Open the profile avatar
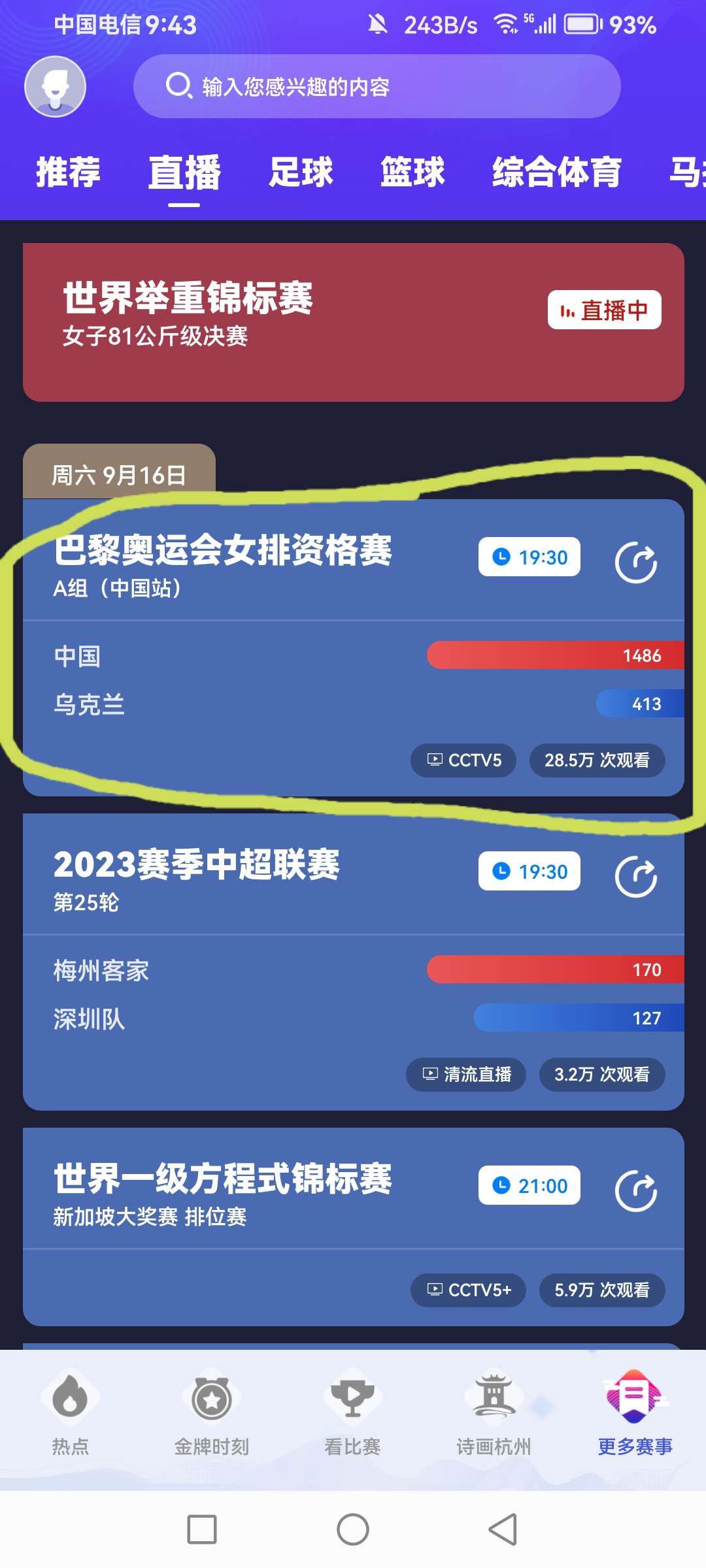Viewport: 706px width, 1568px height. [x=56, y=87]
